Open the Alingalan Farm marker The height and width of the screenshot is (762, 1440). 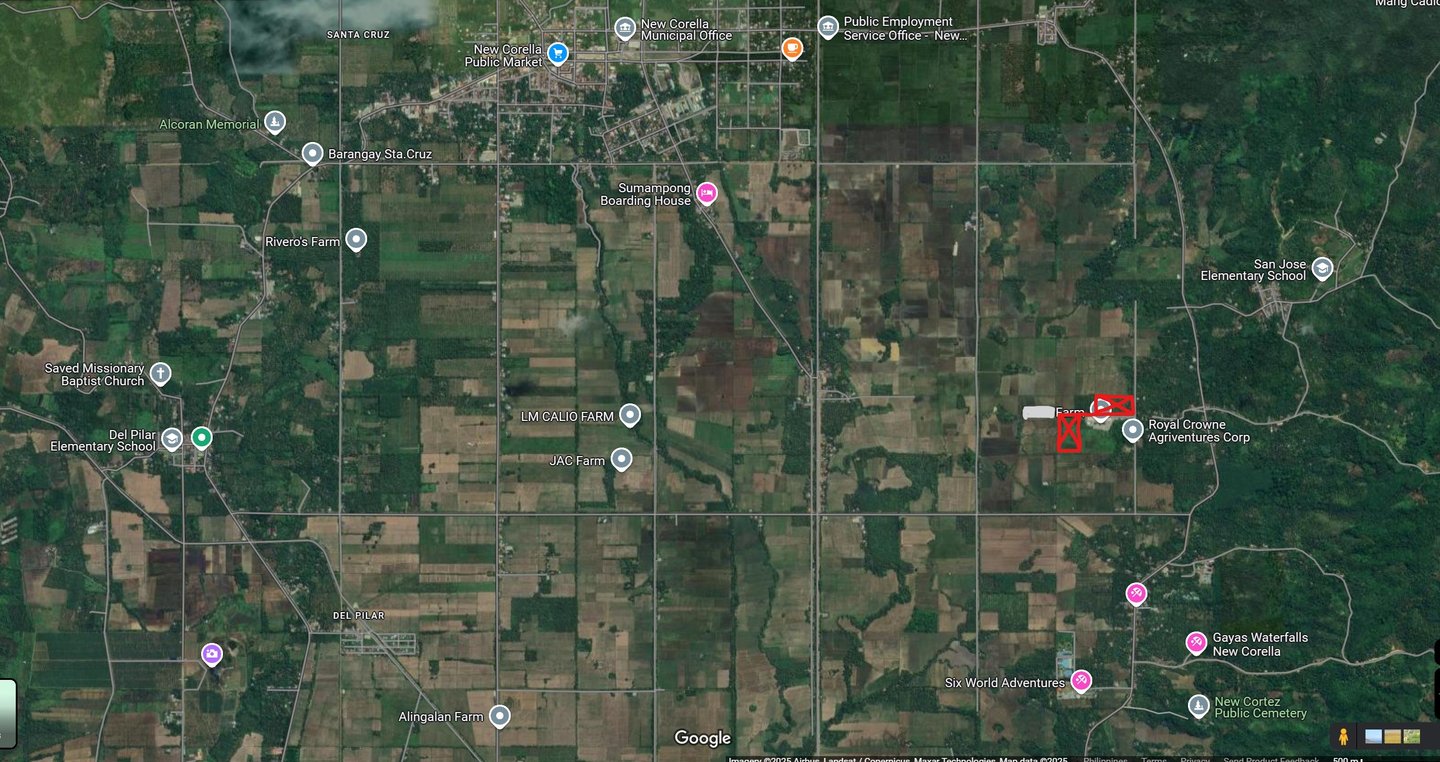click(499, 716)
